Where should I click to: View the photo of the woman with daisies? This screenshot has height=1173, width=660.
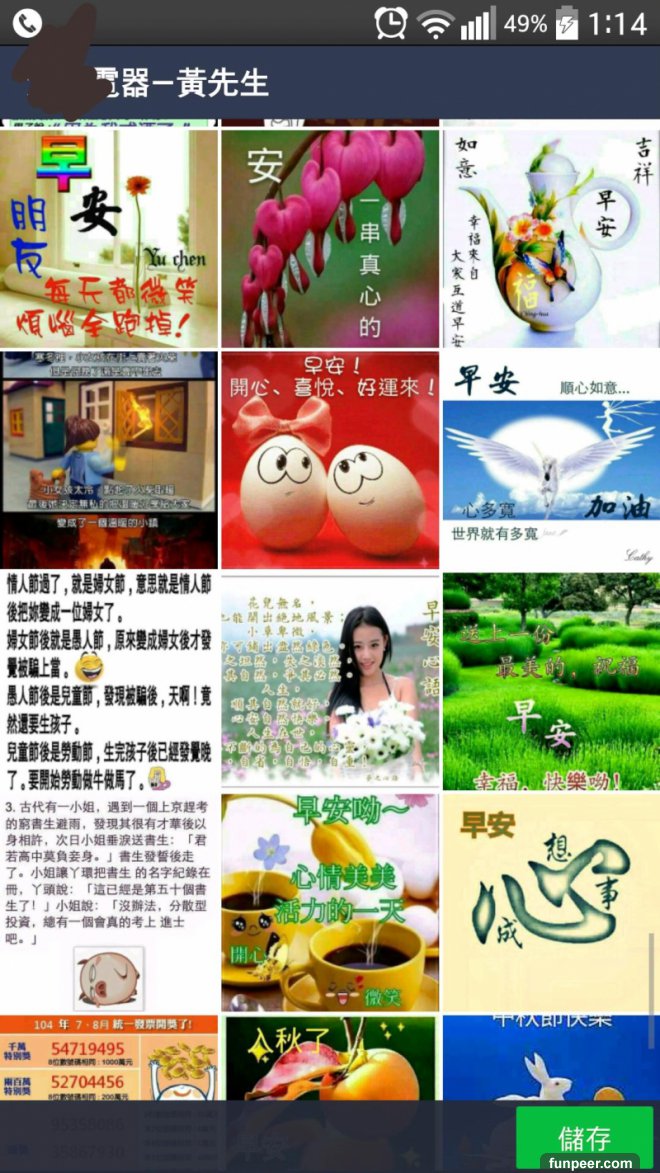click(330, 681)
